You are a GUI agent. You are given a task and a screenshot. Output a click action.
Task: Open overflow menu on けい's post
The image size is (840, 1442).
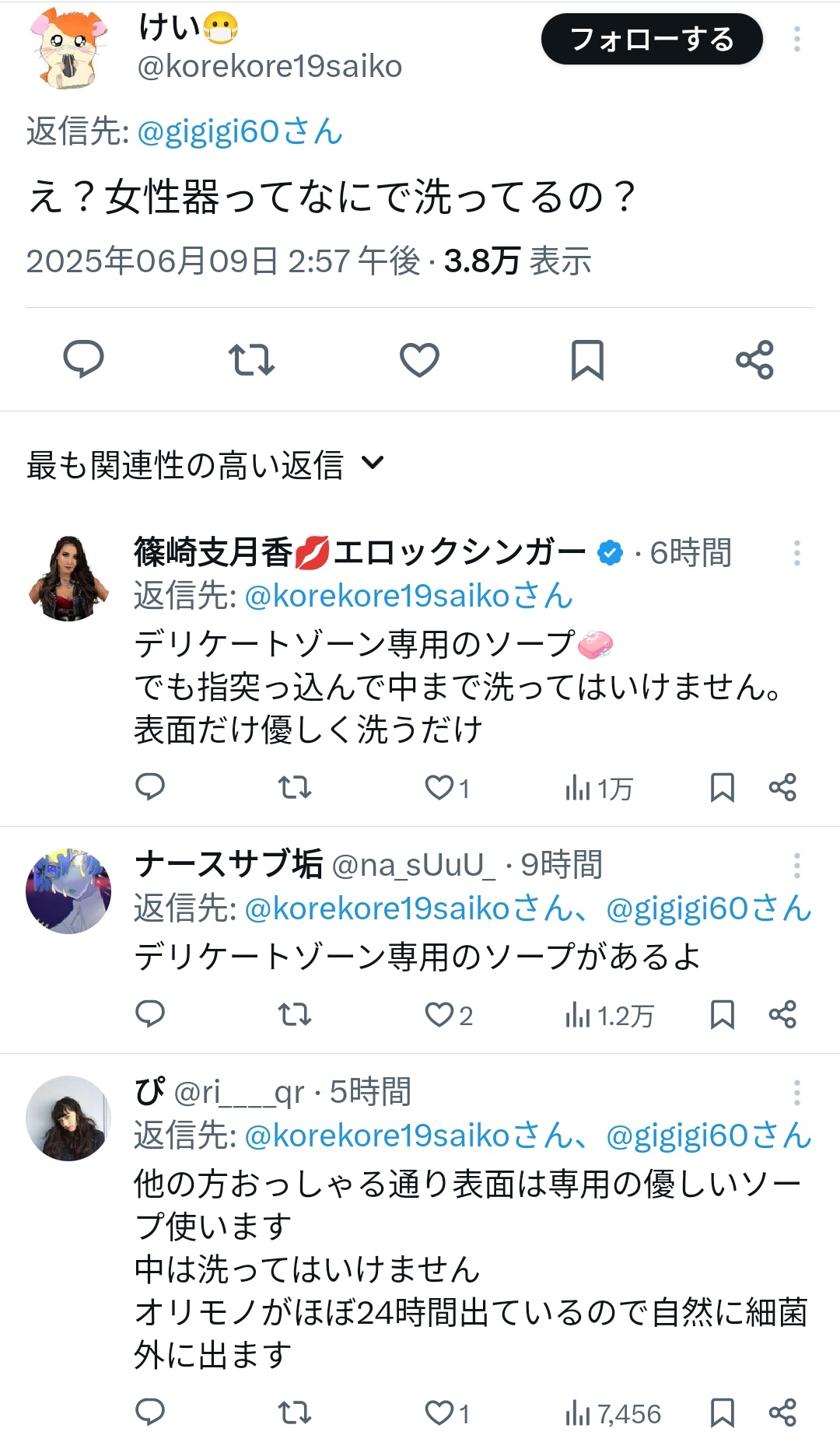coord(796,39)
